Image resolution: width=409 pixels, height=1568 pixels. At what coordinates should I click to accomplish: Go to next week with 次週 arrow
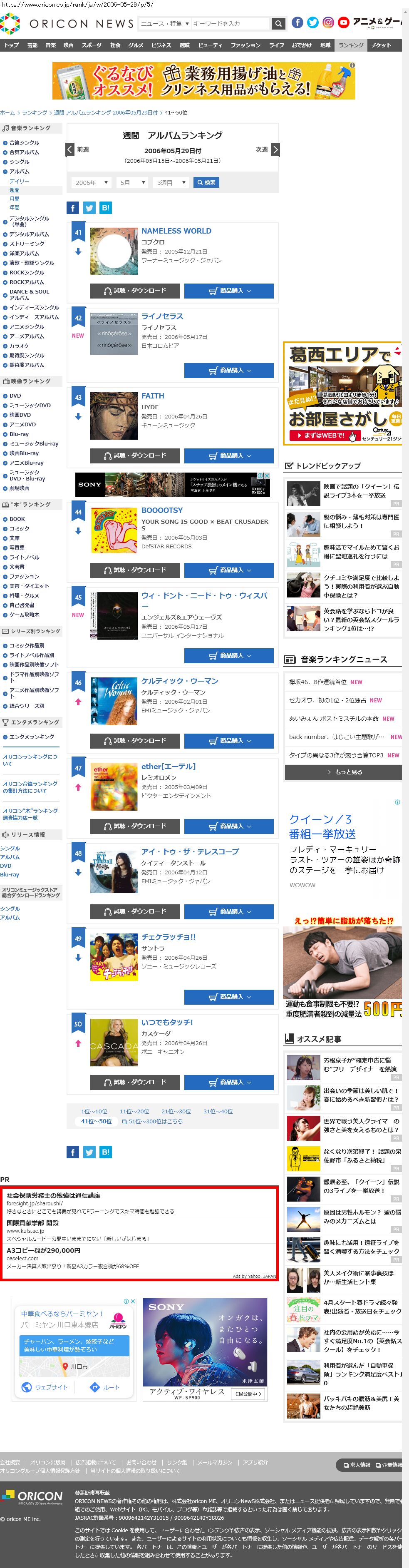pos(275,150)
